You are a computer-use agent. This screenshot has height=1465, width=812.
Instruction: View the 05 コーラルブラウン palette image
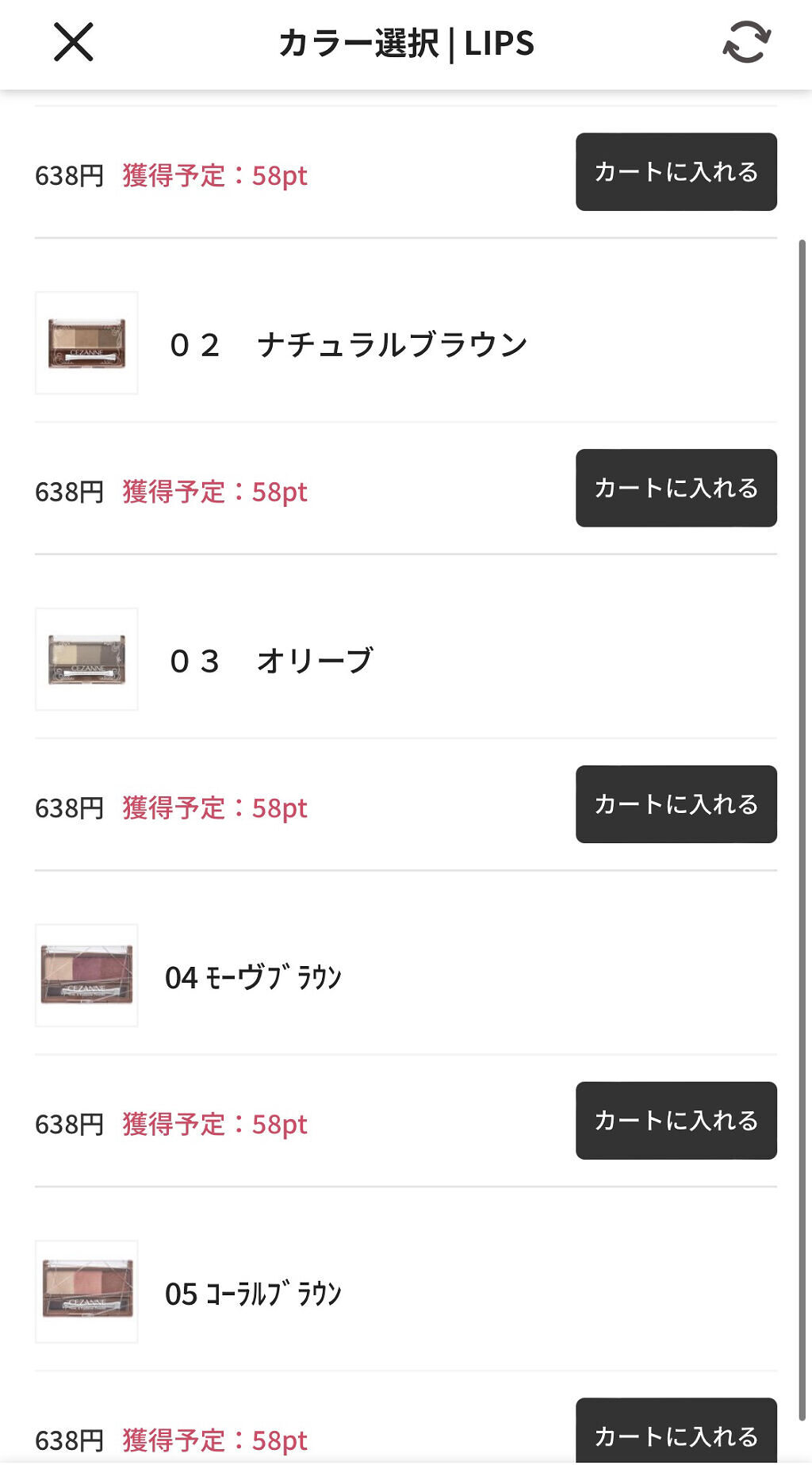pos(86,1294)
